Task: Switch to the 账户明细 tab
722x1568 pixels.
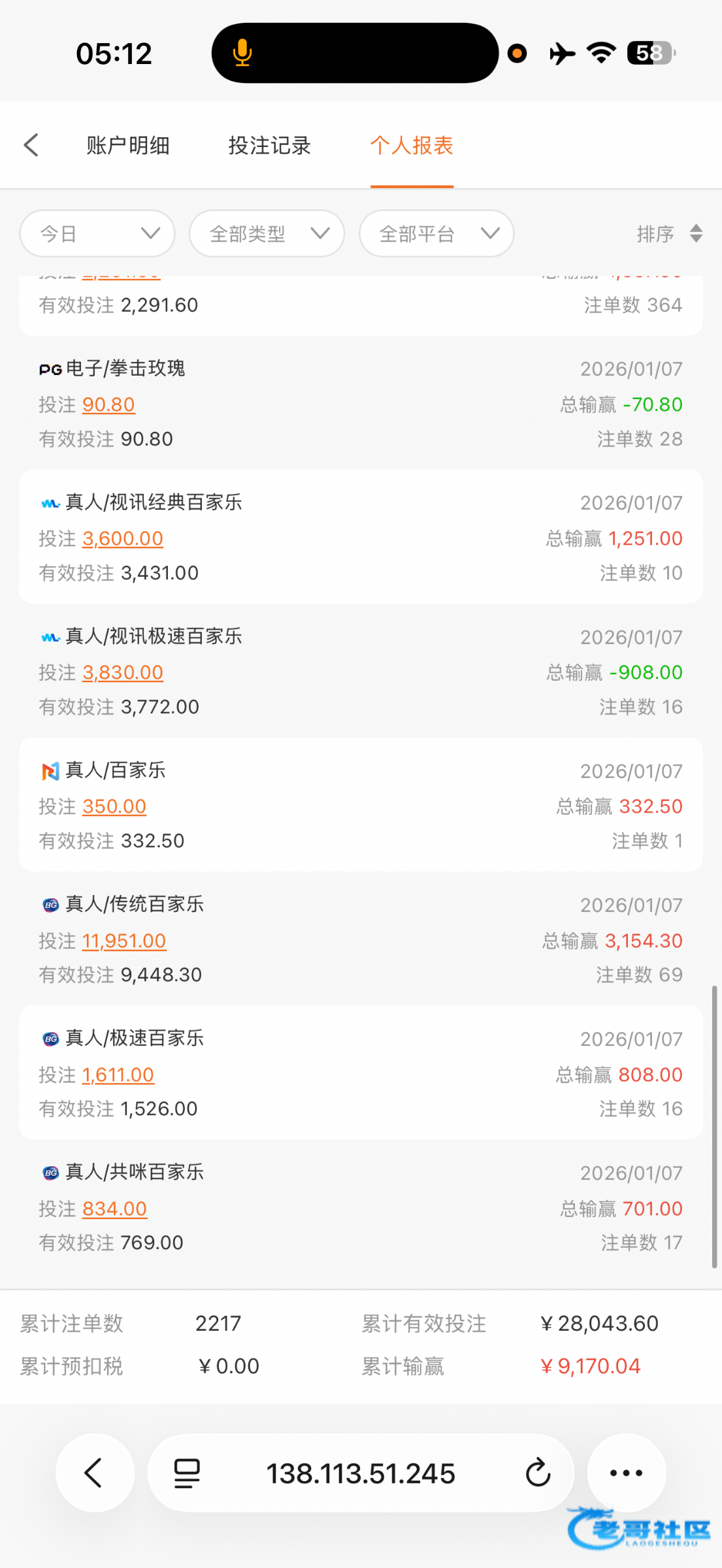Action: click(128, 145)
